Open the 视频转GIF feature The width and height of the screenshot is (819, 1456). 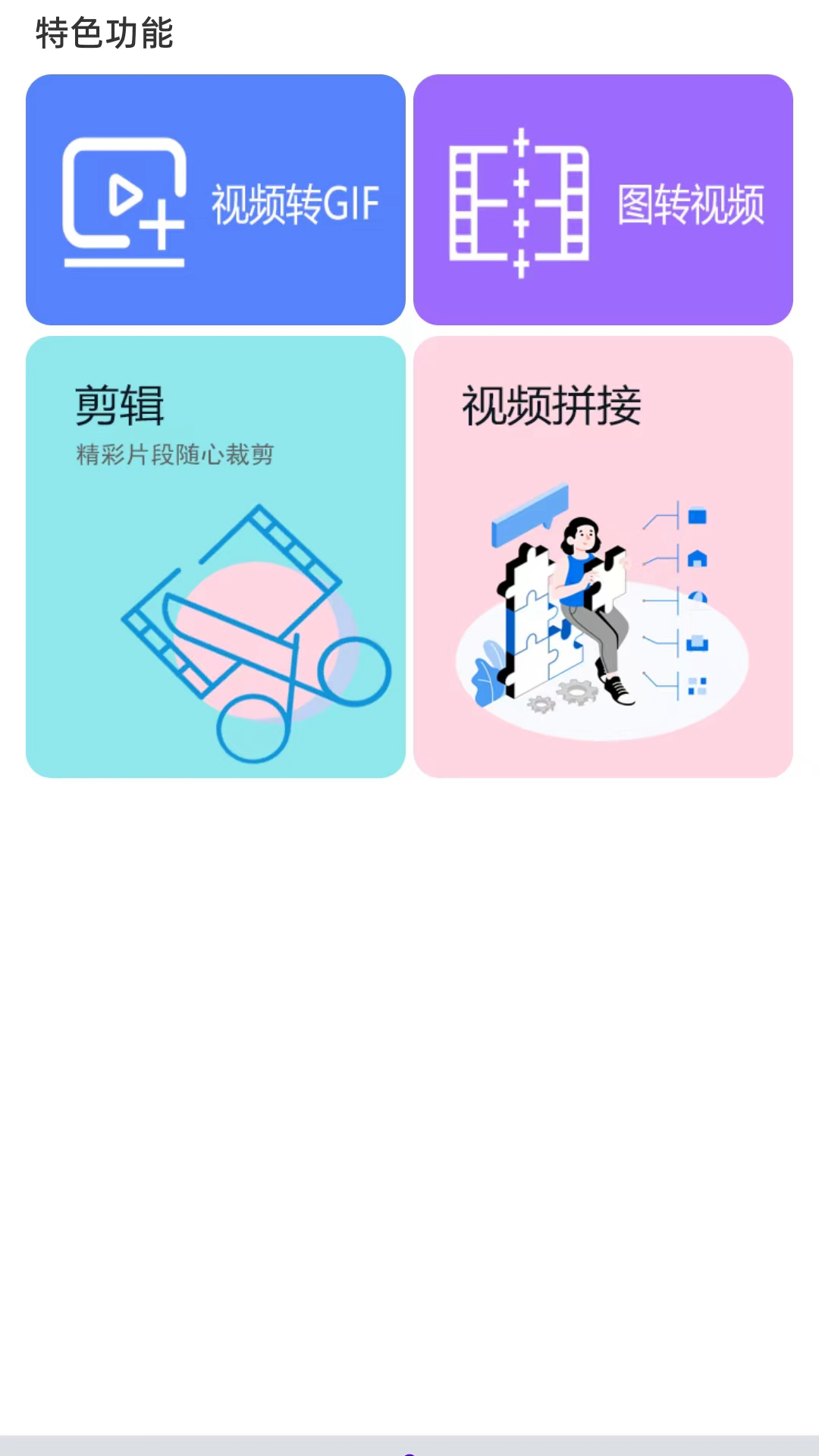[x=215, y=199]
